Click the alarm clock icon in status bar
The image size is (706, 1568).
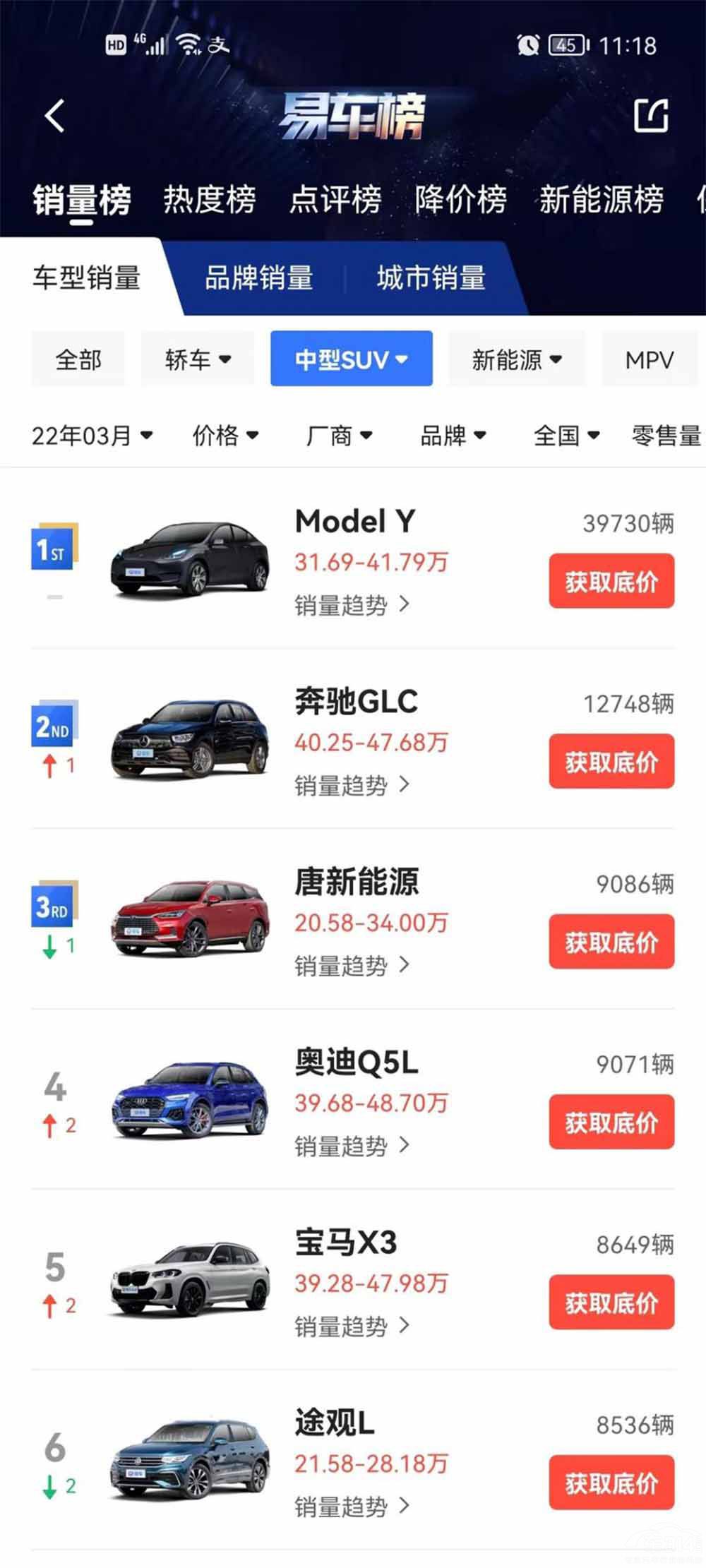pos(527,44)
